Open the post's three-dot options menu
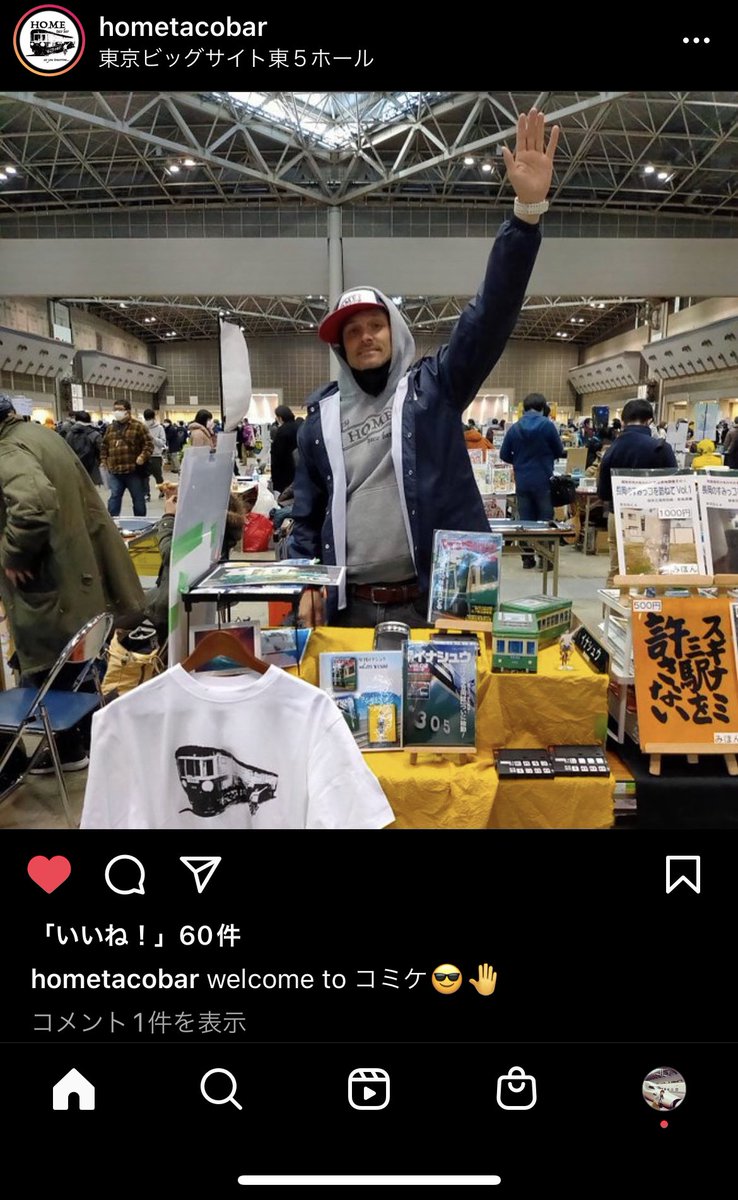Screen dimensions: 738x1200 (696, 41)
